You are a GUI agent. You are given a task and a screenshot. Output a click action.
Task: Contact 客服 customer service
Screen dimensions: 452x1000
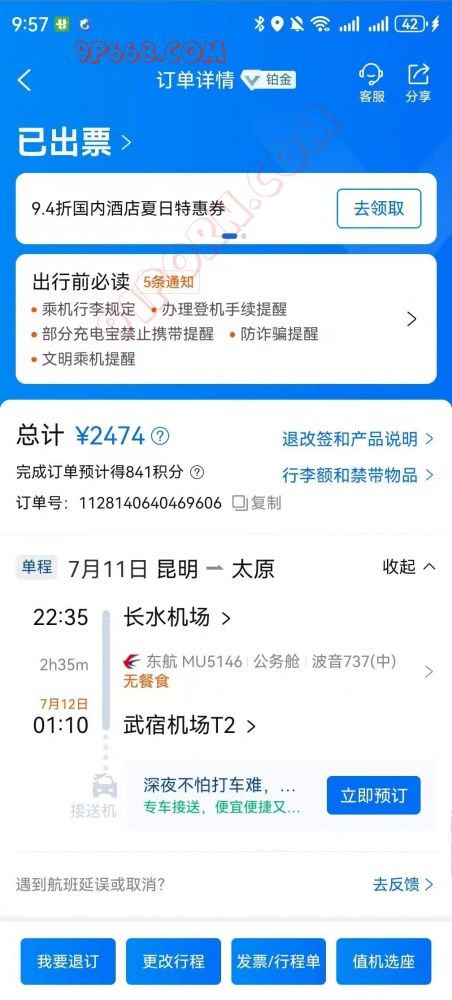(372, 83)
